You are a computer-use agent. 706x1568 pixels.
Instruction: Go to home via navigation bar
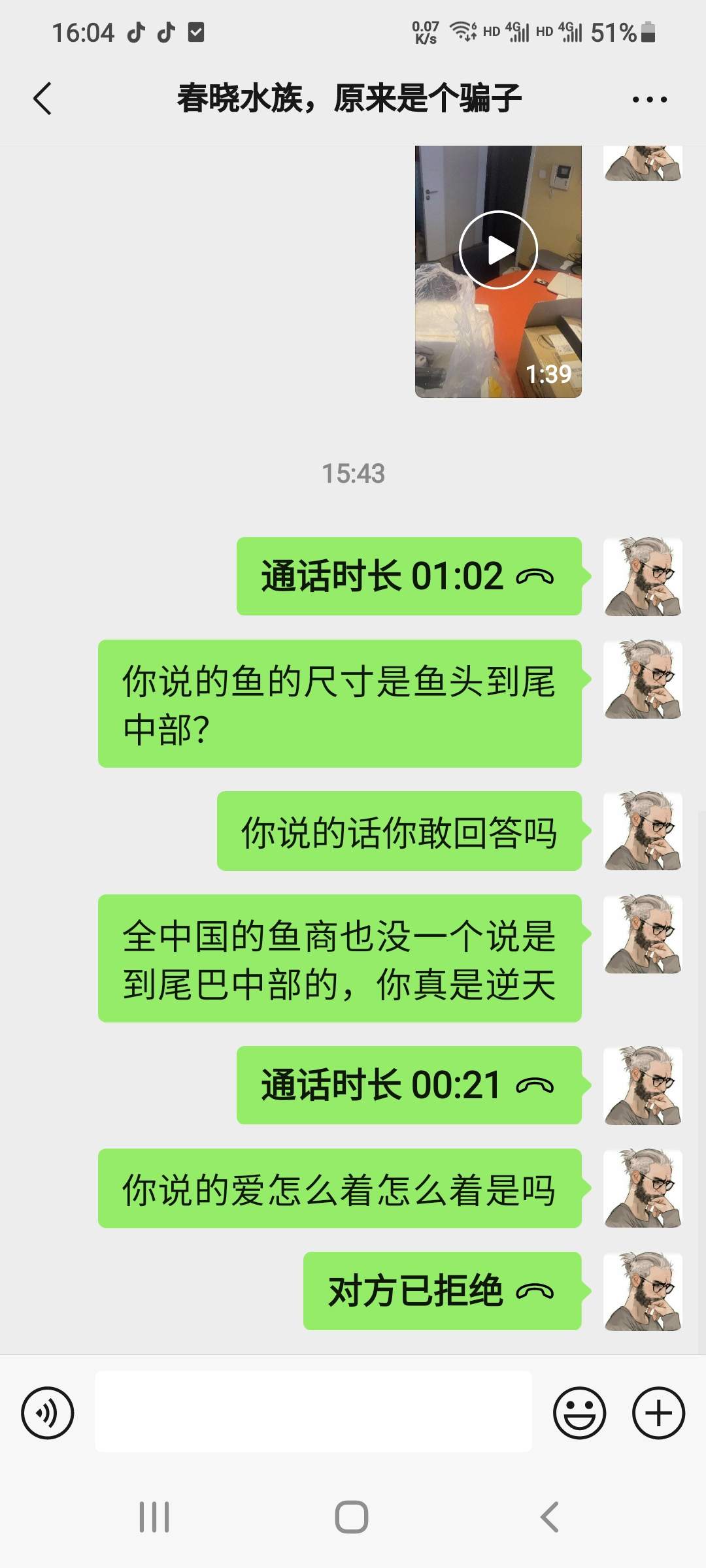coord(352,1516)
